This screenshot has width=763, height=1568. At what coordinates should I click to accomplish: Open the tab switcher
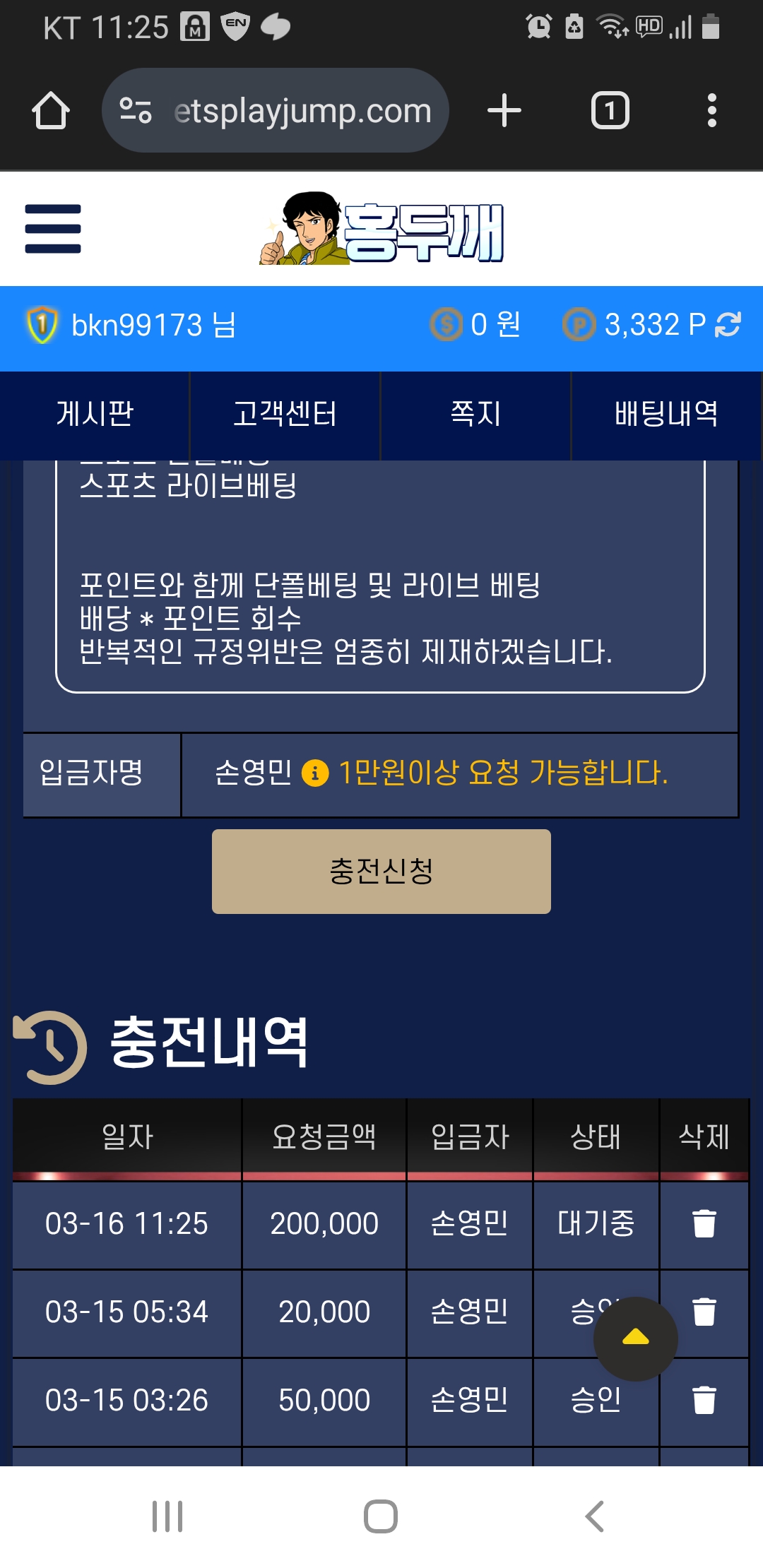coord(610,111)
